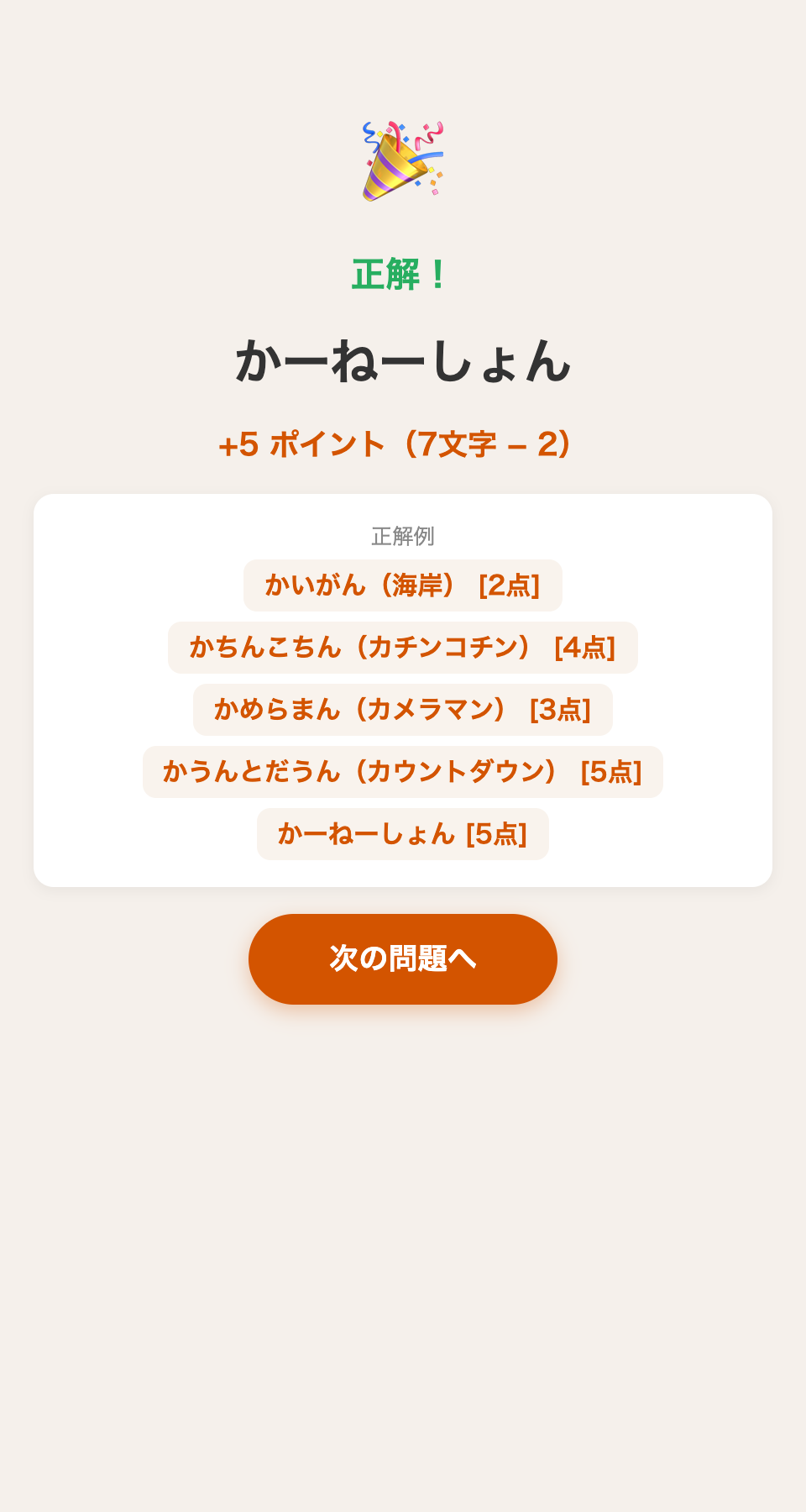Select the answer かーねーしょん heading
This screenshot has width=806, height=1512.
[403, 361]
